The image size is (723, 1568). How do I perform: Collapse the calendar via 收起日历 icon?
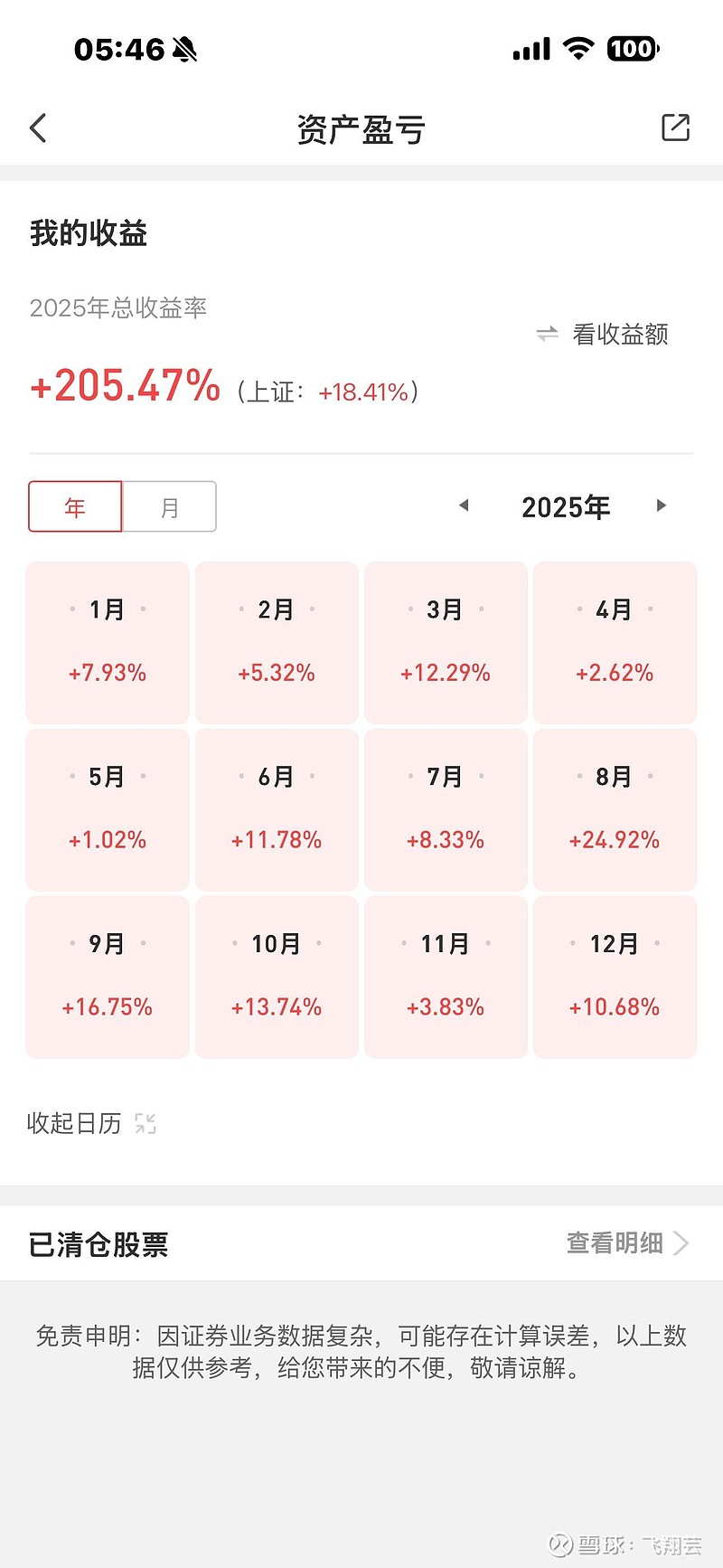click(x=145, y=1123)
